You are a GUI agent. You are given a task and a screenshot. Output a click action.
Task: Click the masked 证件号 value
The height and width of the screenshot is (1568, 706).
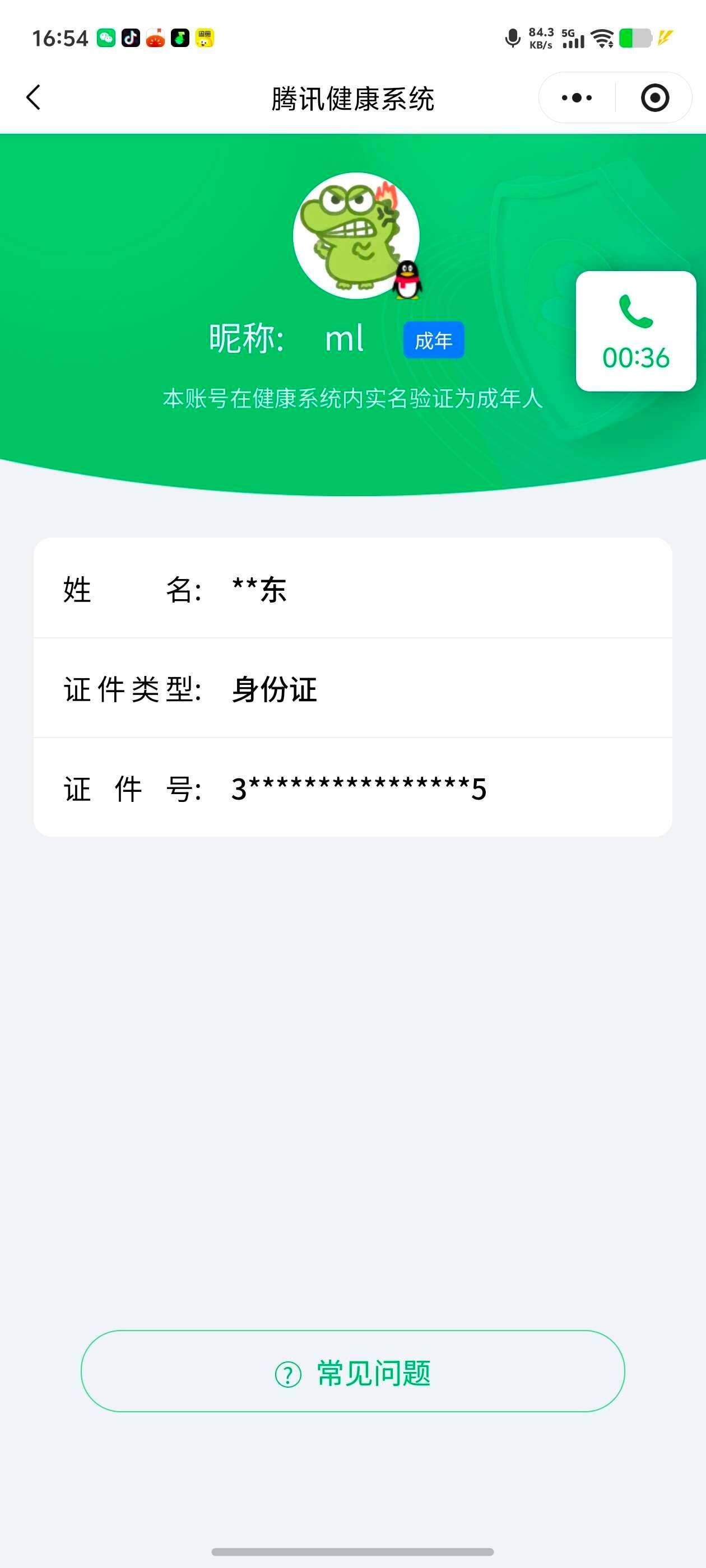click(357, 790)
